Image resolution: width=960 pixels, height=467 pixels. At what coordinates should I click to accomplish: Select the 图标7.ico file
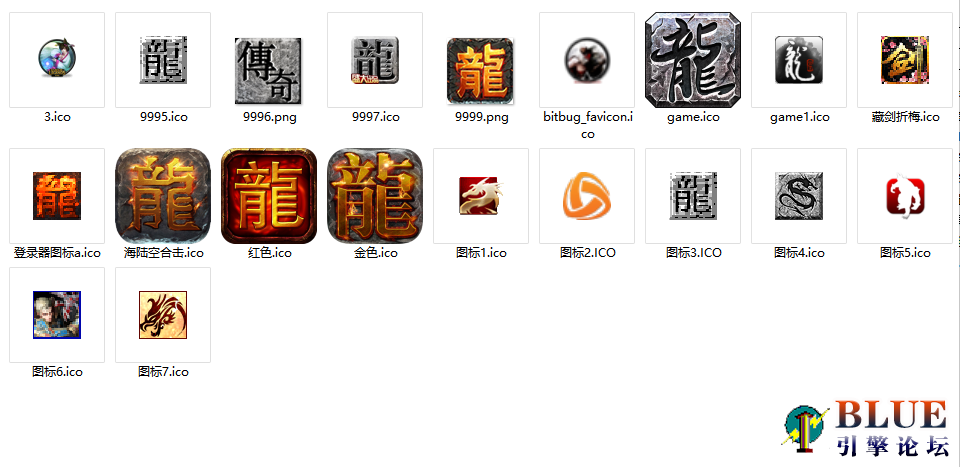163,315
